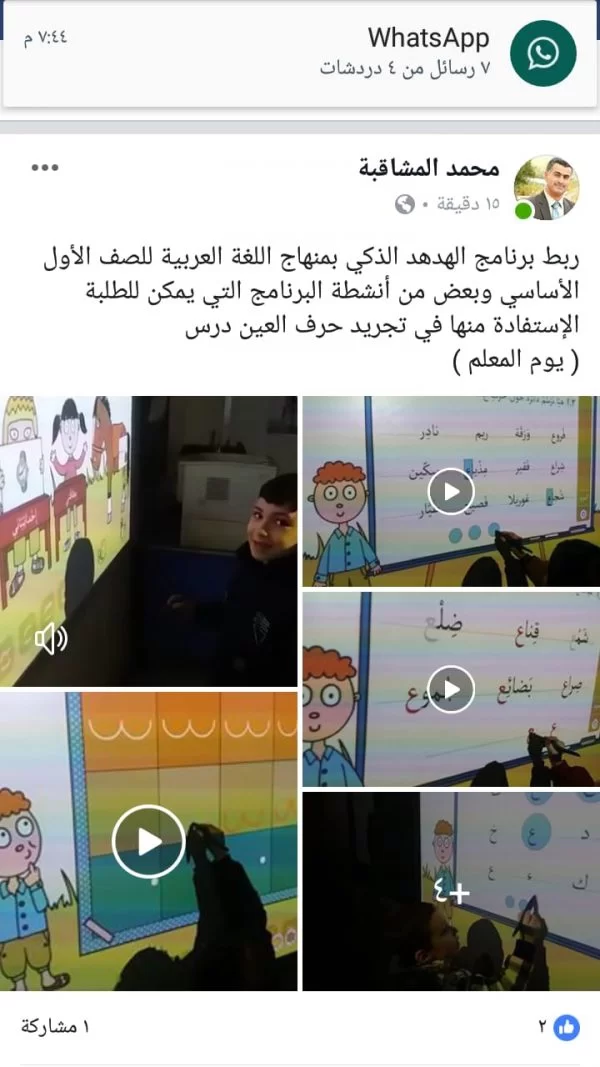Open the WhatsApp notification banner

[x=300, y=54]
